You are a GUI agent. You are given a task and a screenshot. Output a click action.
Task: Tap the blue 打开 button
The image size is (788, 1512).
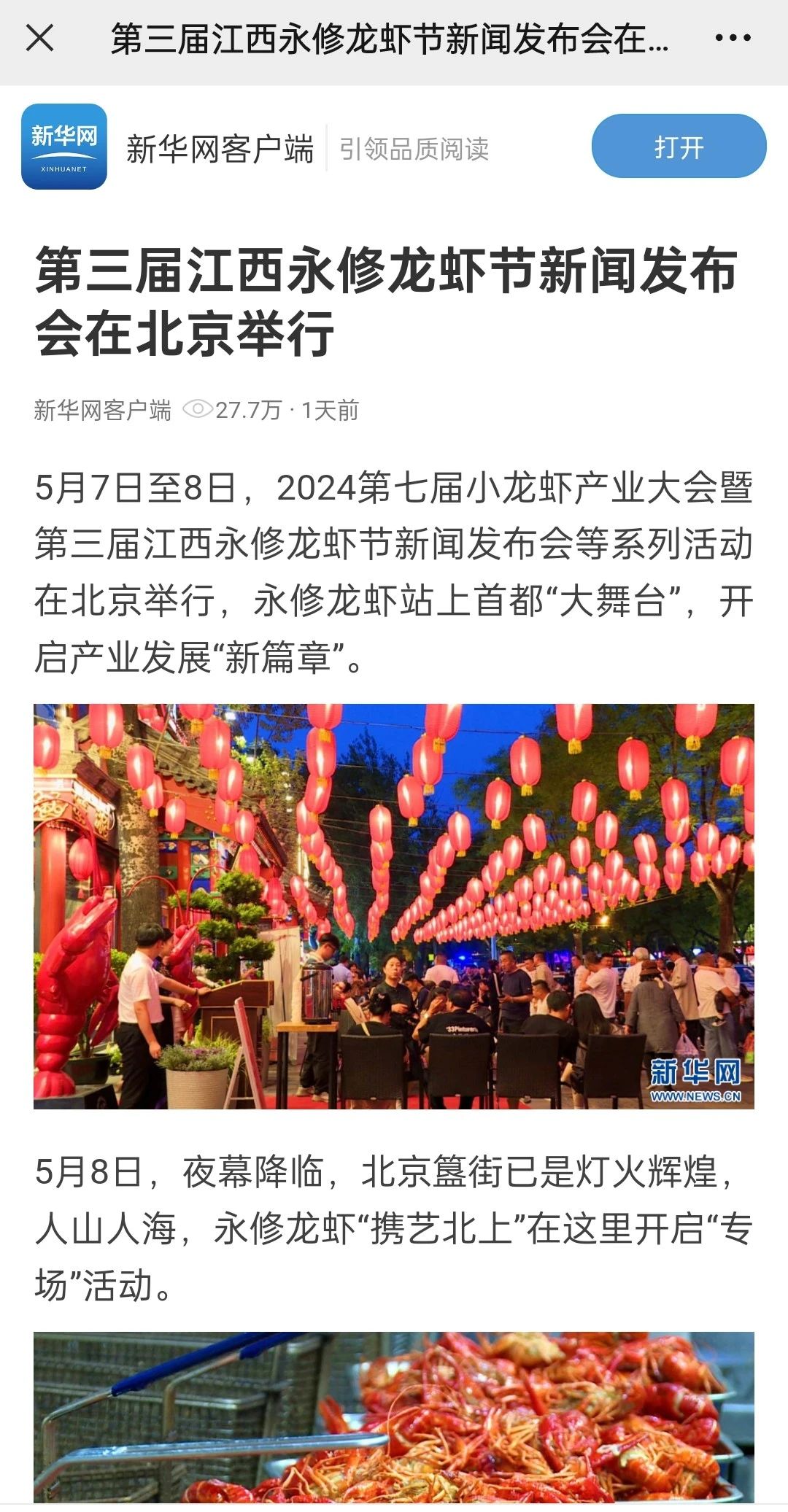tap(679, 147)
